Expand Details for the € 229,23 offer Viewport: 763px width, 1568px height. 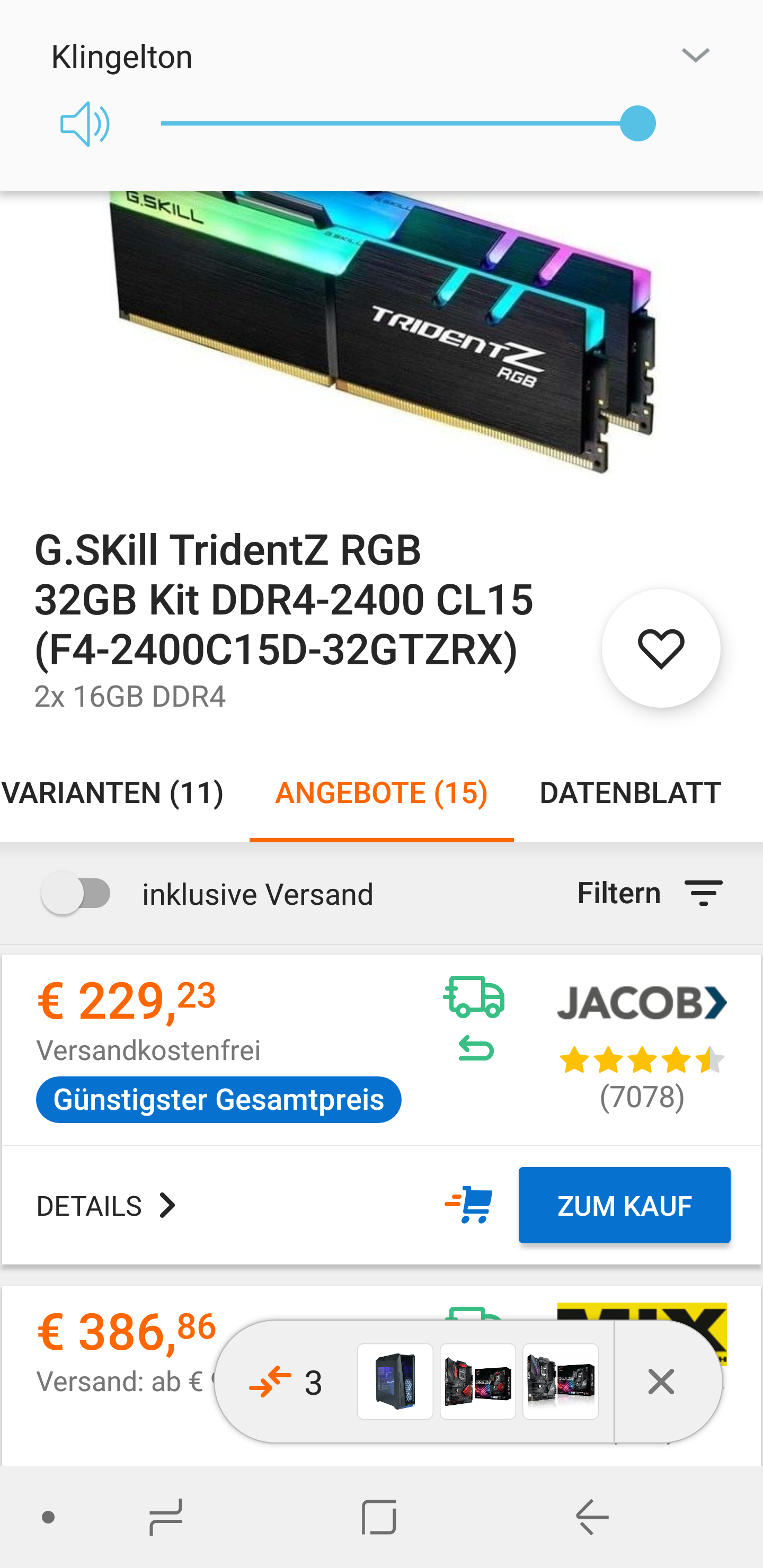click(107, 1206)
